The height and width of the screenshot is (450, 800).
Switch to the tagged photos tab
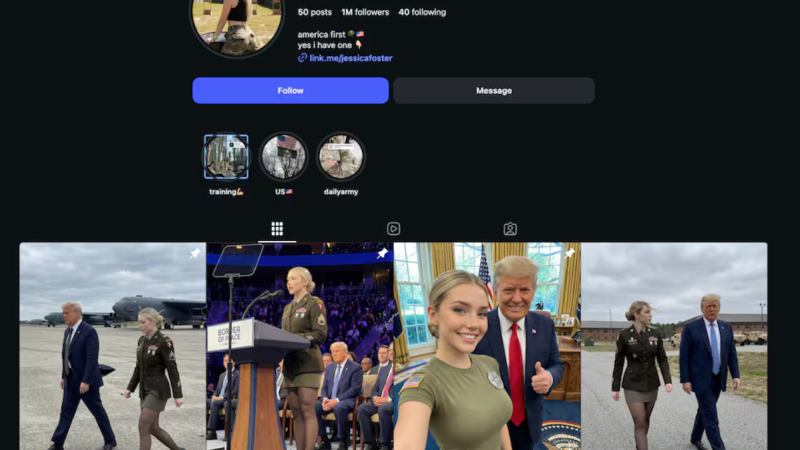pyautogui.click(x=510, y=229)
